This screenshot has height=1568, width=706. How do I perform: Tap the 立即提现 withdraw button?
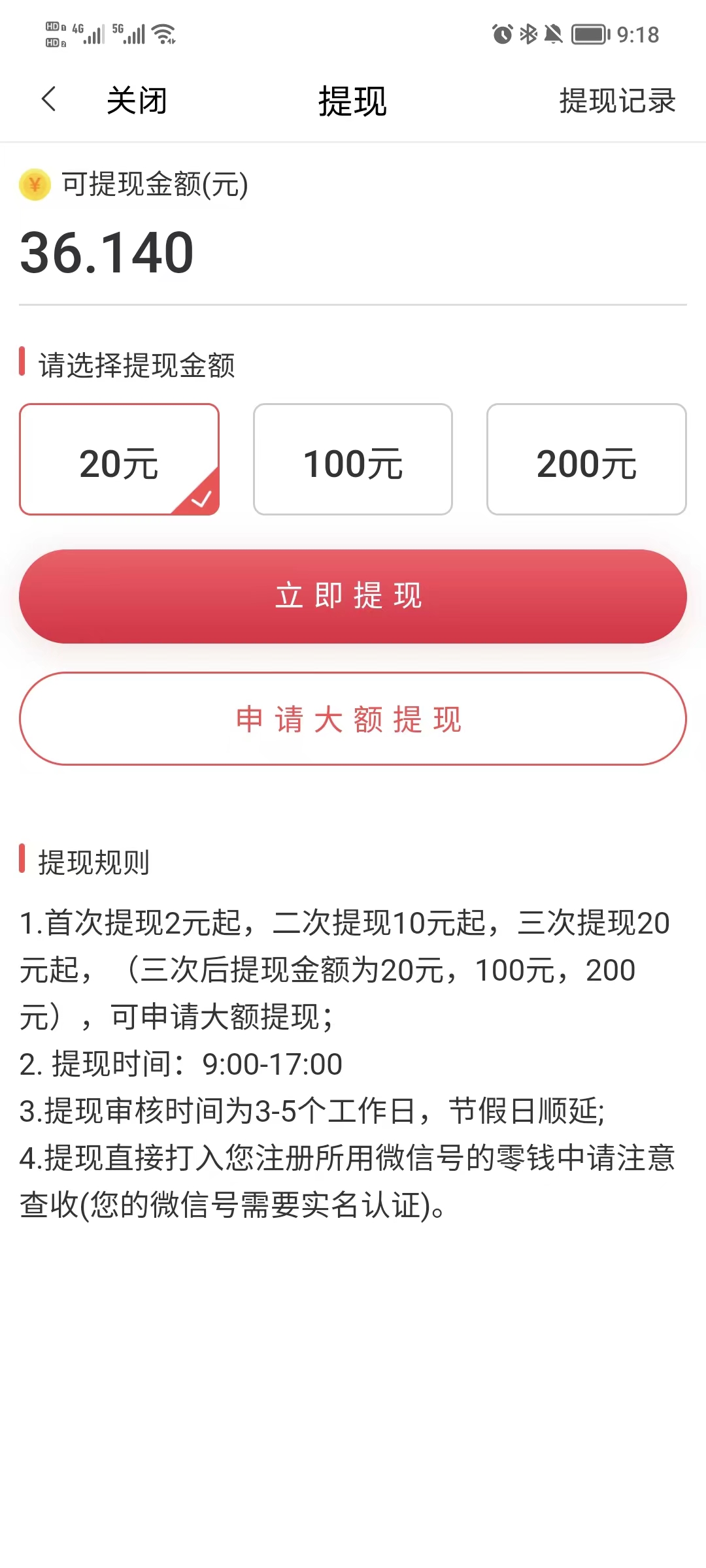(352, 595)
